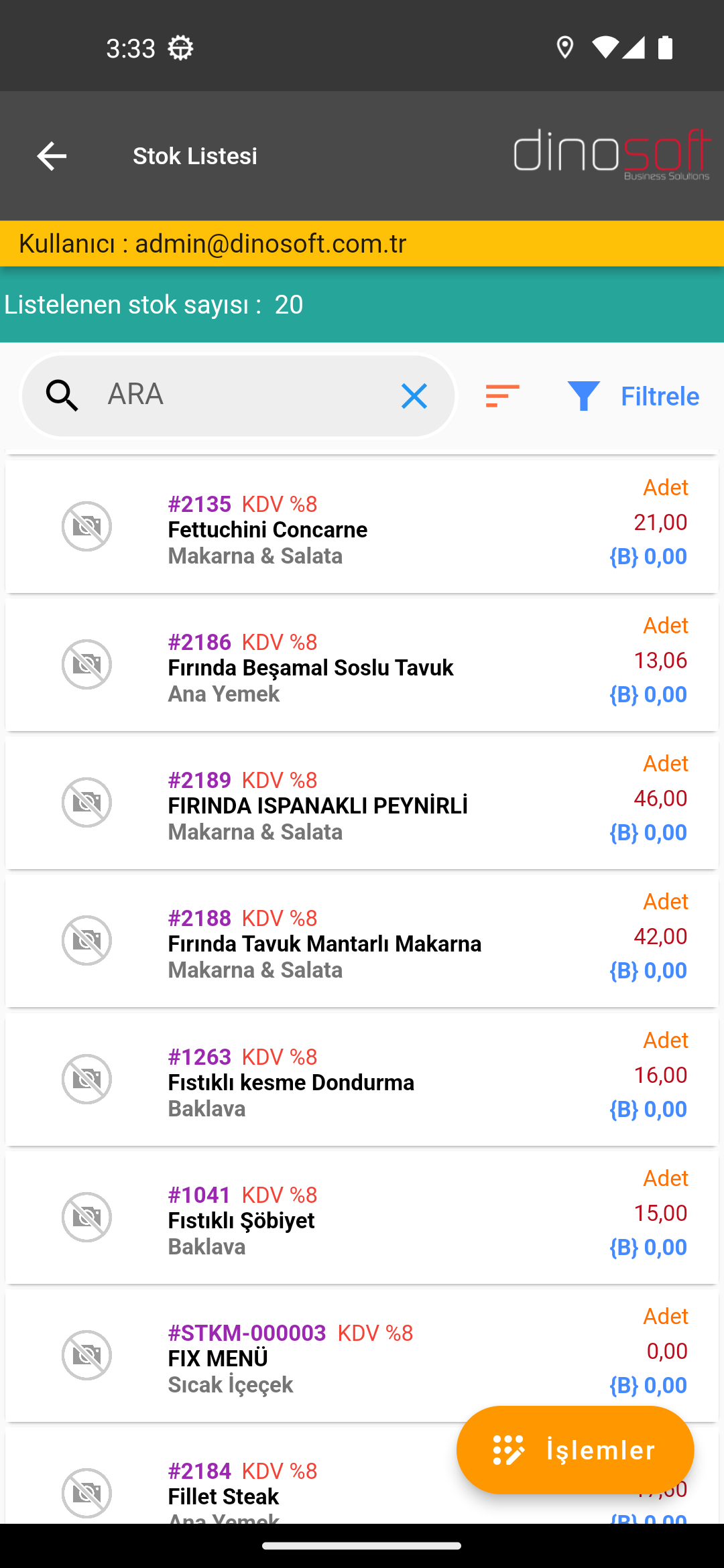
Task: Open FIRINDA ISPANAKLI PEYNİRLİ row
Action: (x=362, y=803)
